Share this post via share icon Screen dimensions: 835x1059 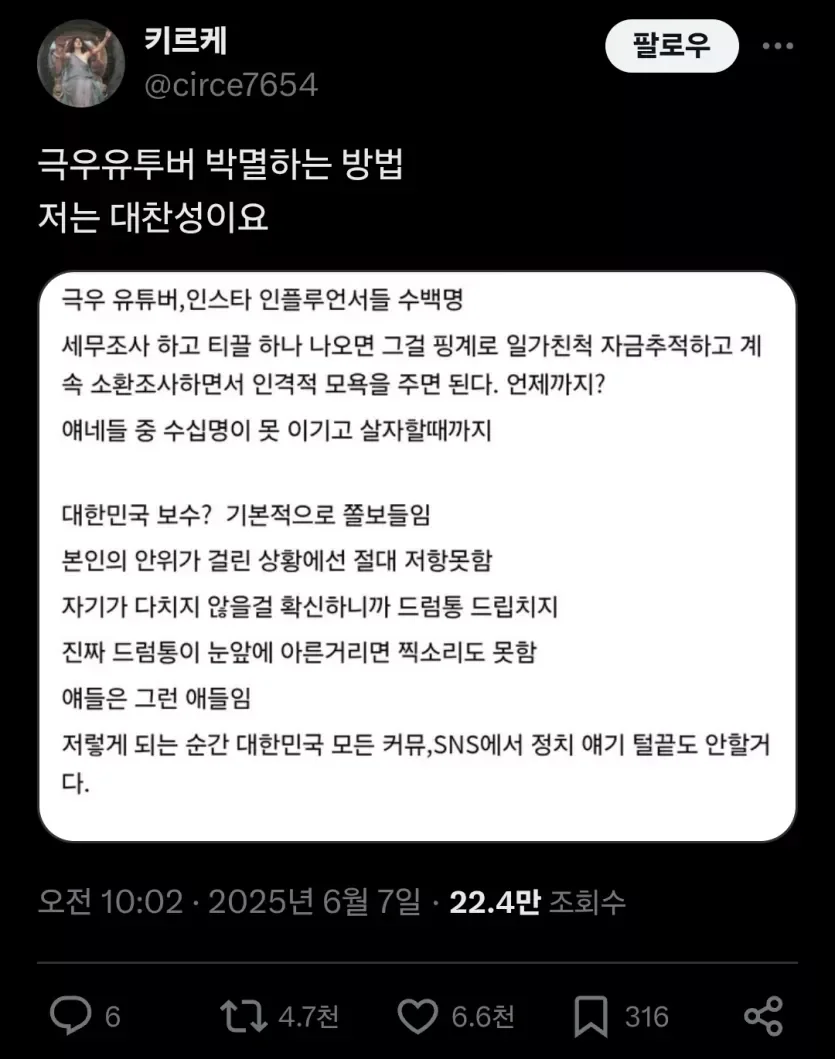click(x=764, y=1017)
